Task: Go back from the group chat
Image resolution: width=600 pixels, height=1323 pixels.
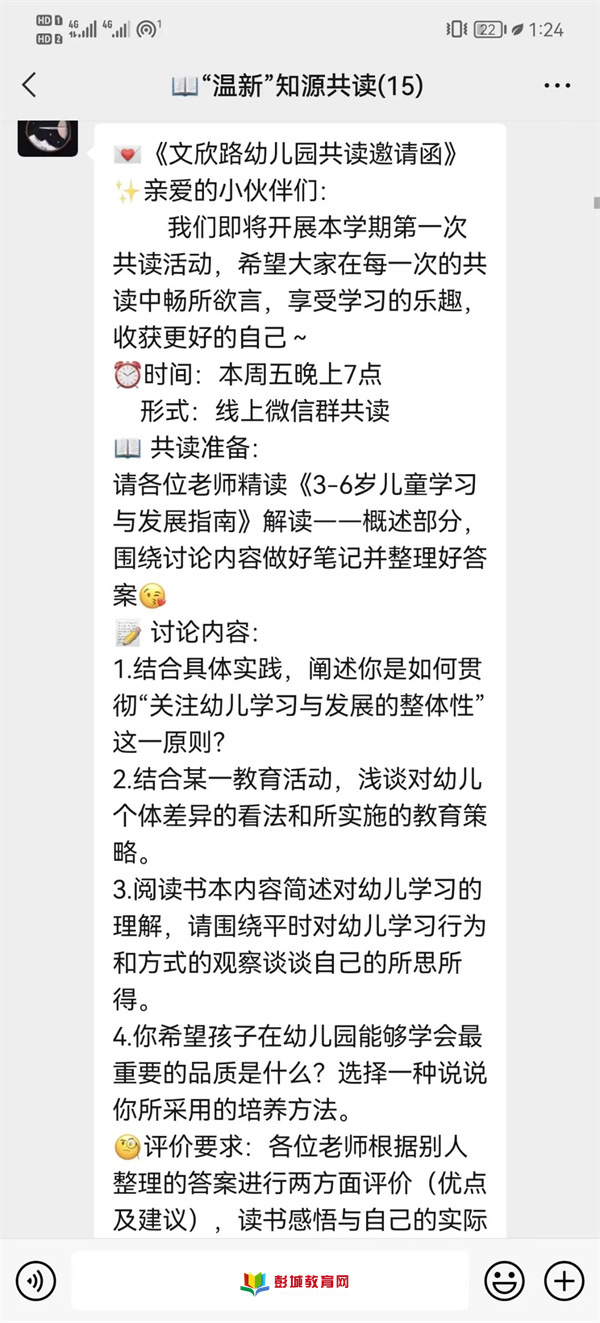Action: pyautogui.click(x=30, y=86)
